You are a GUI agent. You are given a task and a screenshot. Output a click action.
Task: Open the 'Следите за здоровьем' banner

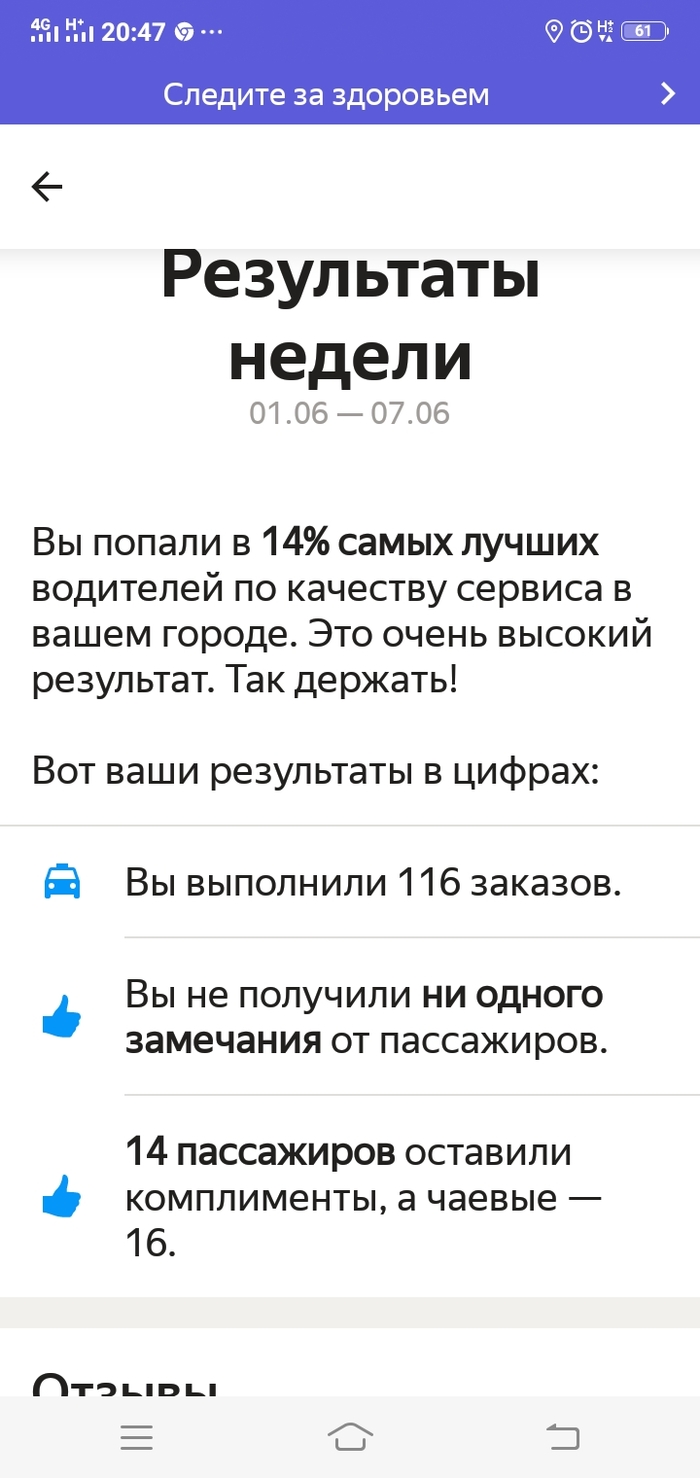pyautogui.click(x=350, y=94)
